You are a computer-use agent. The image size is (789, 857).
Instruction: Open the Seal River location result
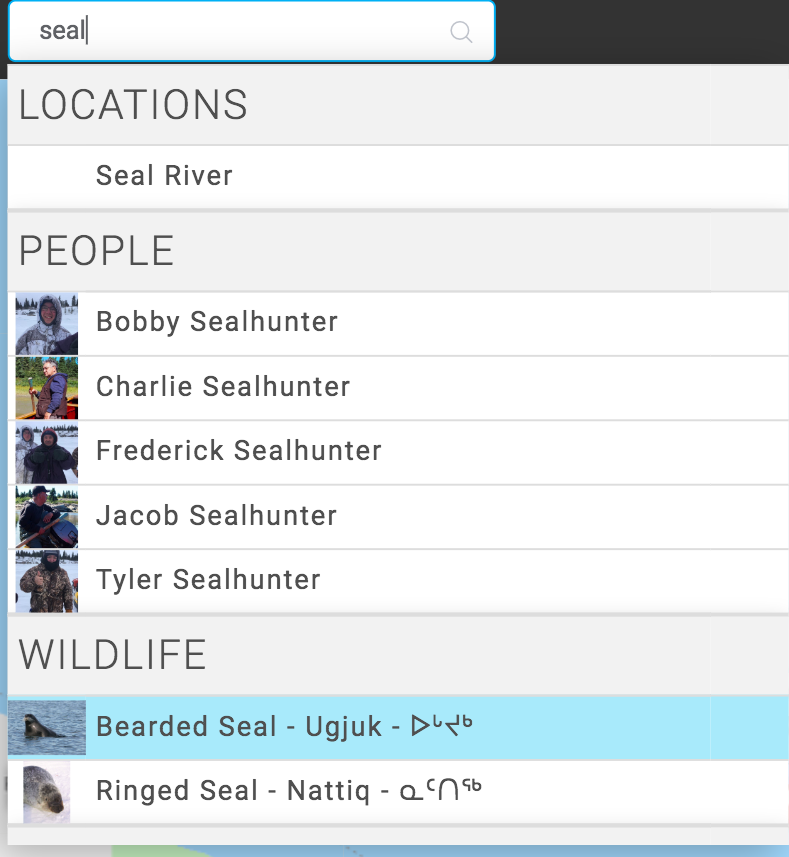pyautogui.click(x=164, y=176)
